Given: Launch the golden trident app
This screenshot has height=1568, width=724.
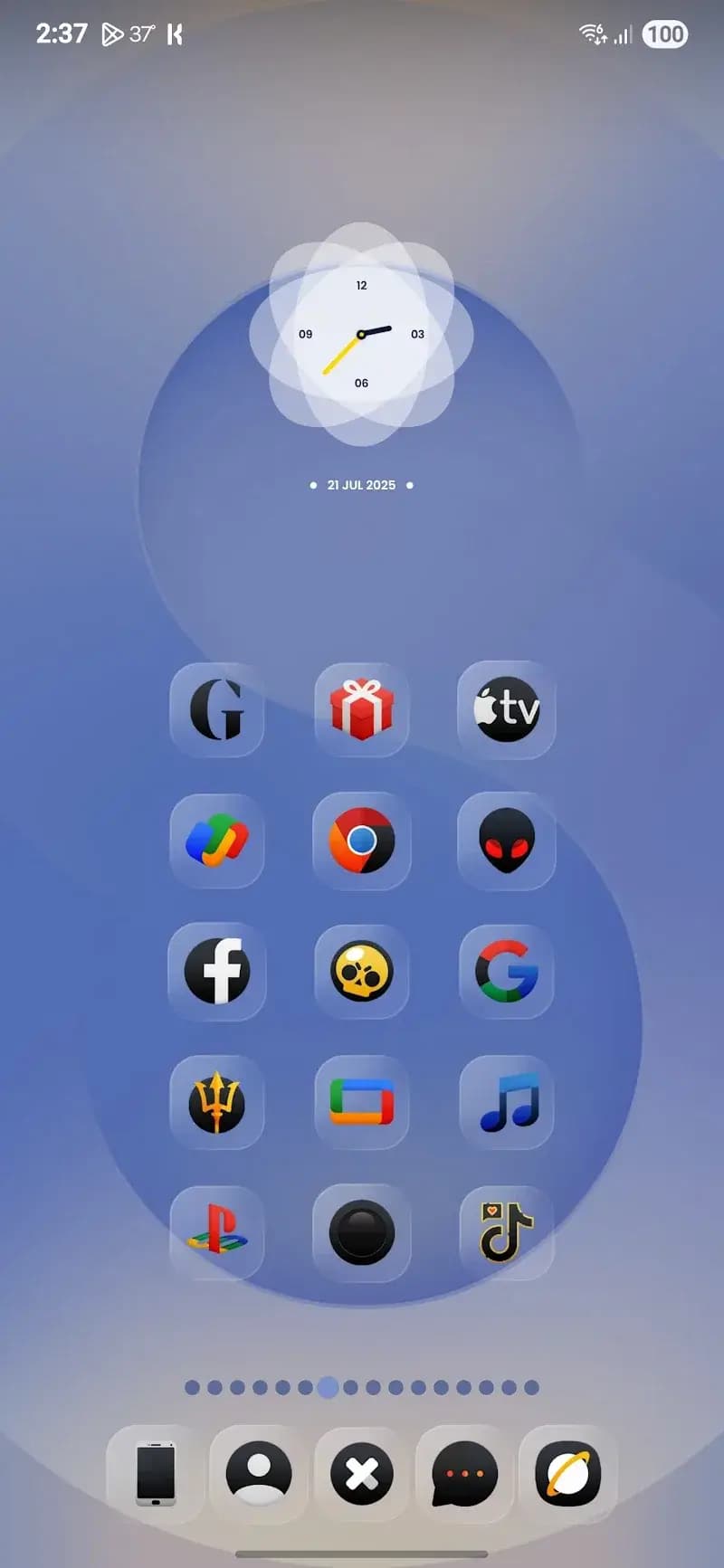Looking at the screenshot, I should point(217,1103).
